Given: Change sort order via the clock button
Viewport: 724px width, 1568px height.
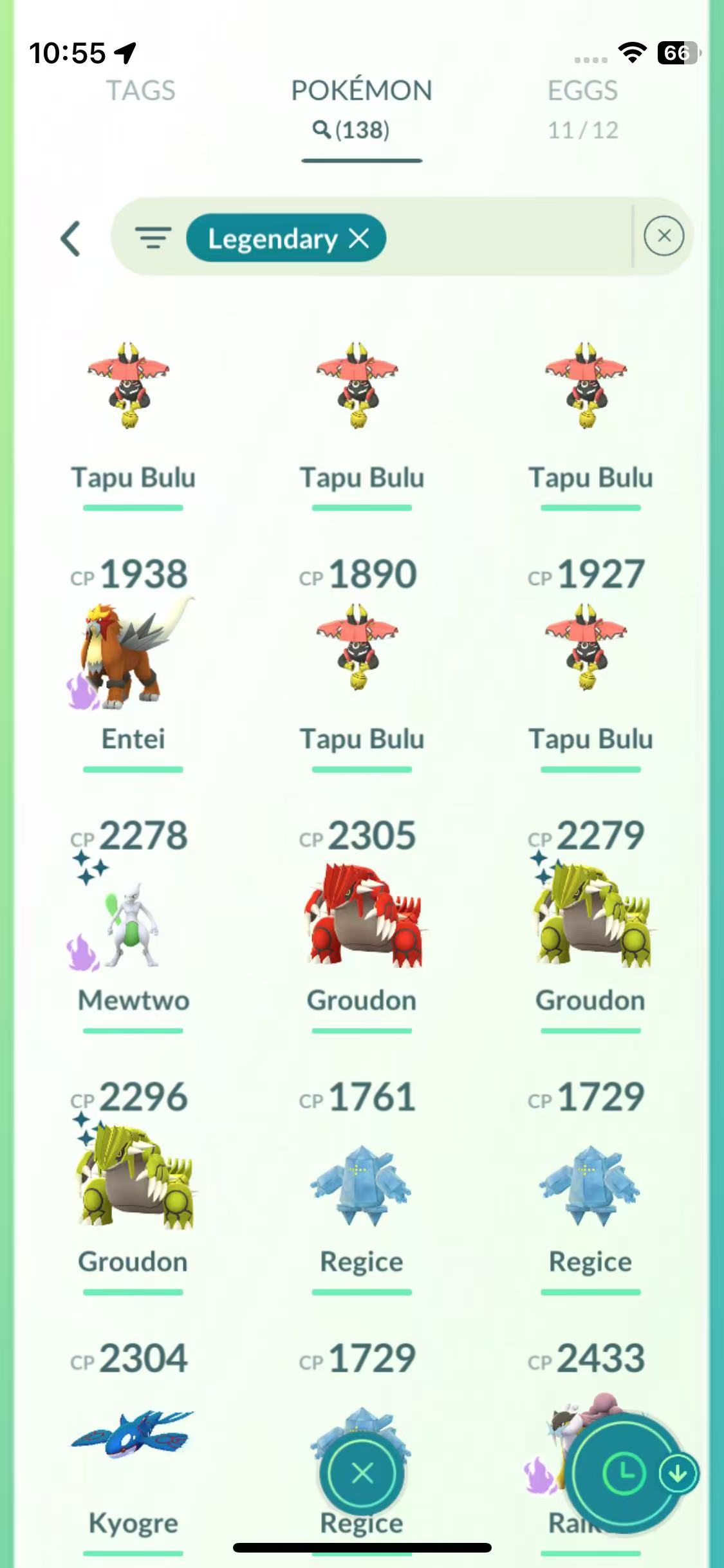Looking at the screenshot, I should [x=623, y=1473].
